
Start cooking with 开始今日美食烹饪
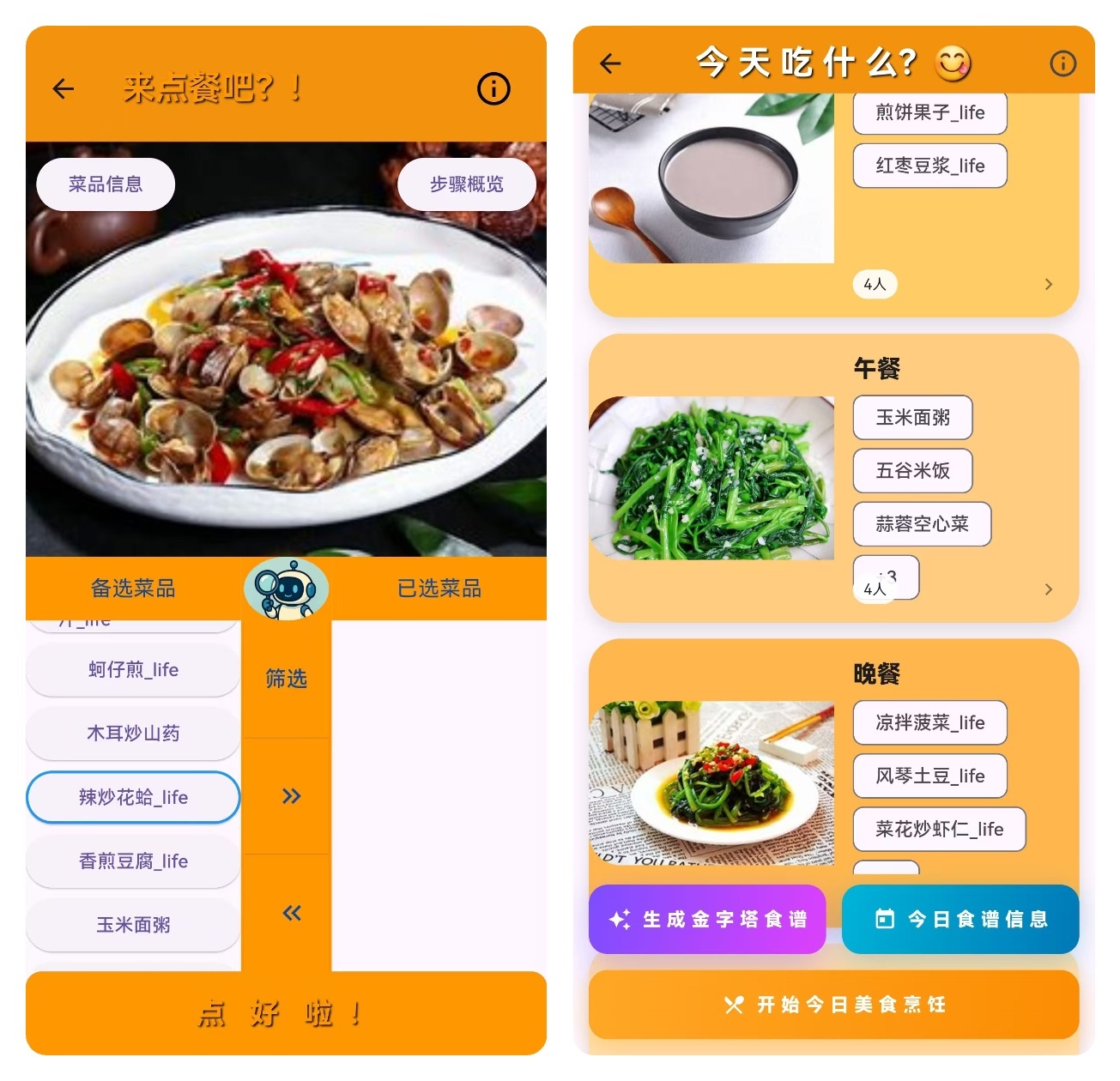coord(833,1005)
